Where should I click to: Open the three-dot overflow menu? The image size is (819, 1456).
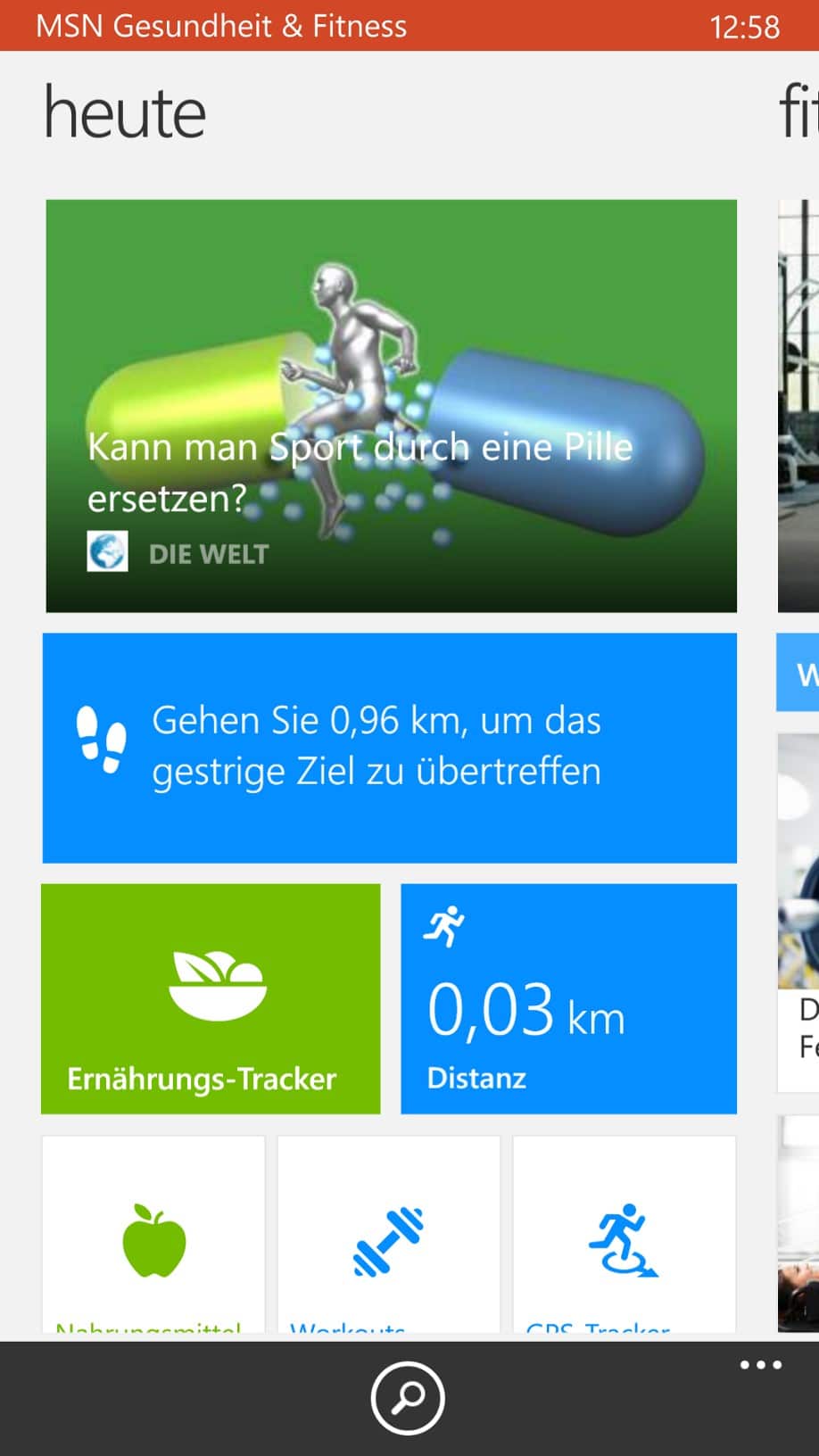click(760, 1365)
